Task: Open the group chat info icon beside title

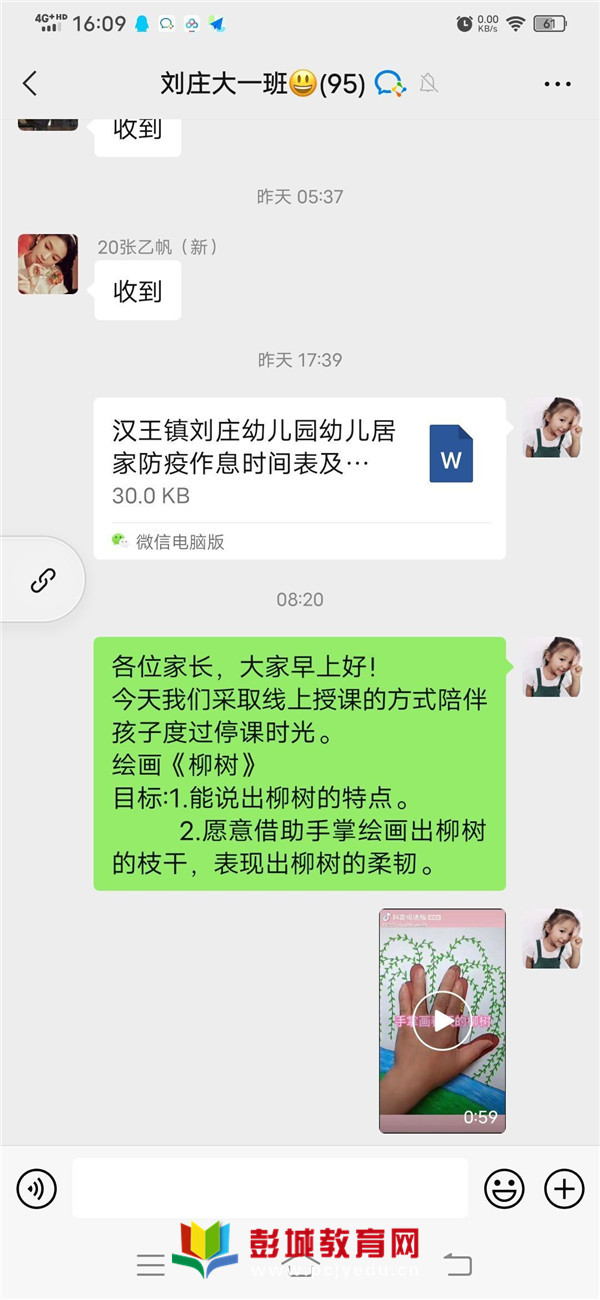Action: click(389, 84)
